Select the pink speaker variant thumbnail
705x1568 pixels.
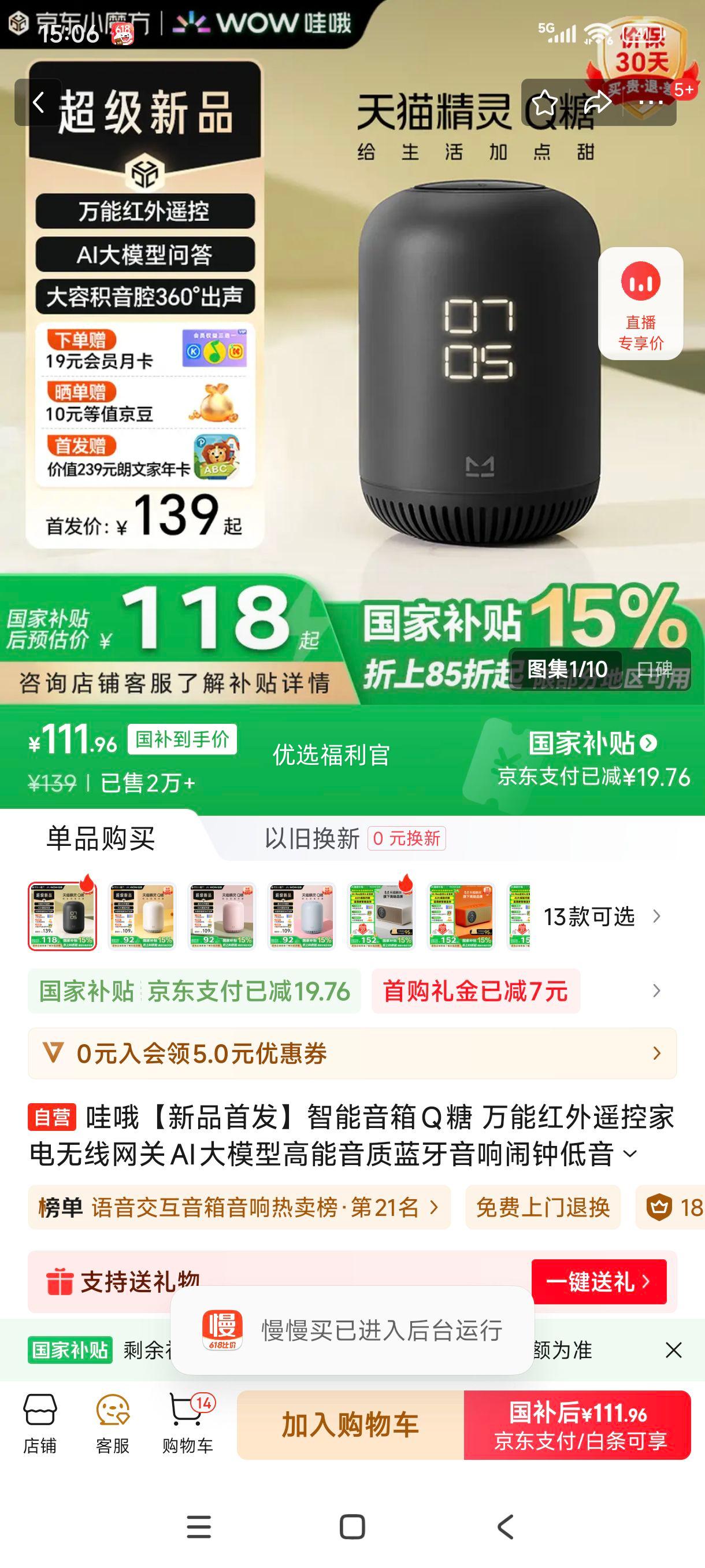tap(221, 916)
